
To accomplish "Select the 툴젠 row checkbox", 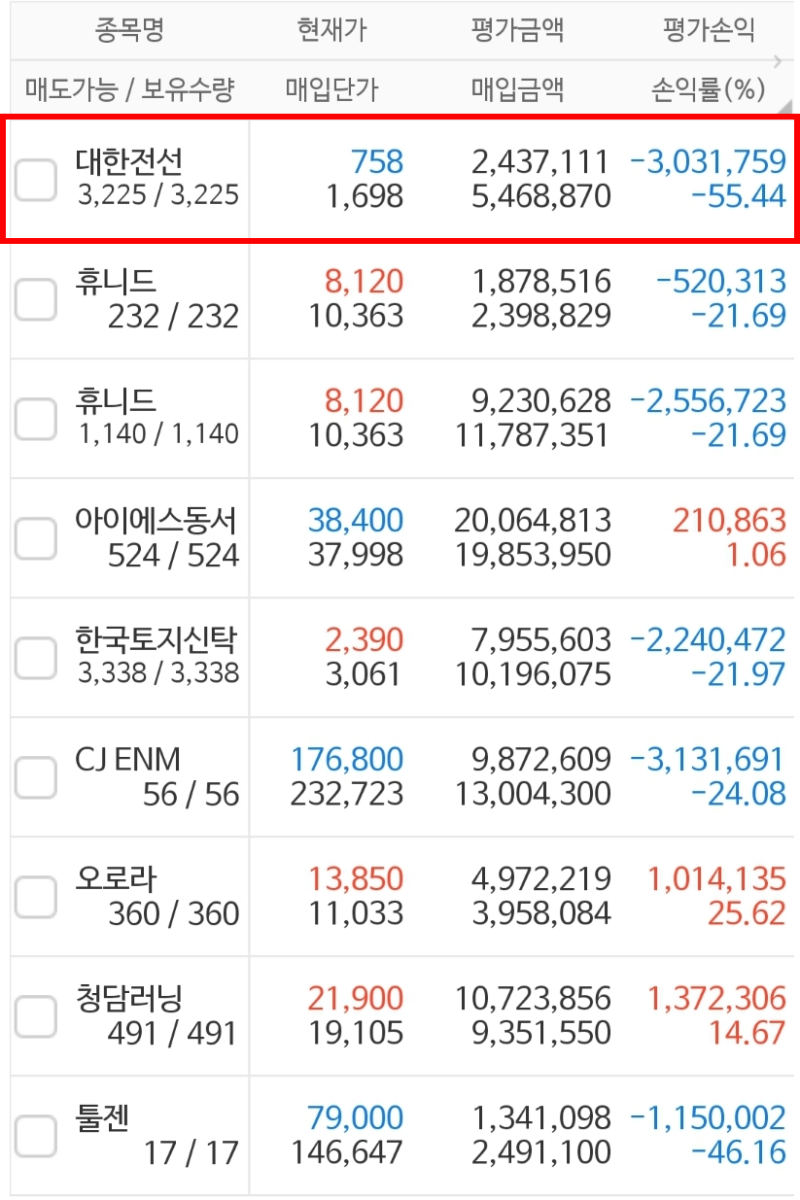I will pos(36,1136).
